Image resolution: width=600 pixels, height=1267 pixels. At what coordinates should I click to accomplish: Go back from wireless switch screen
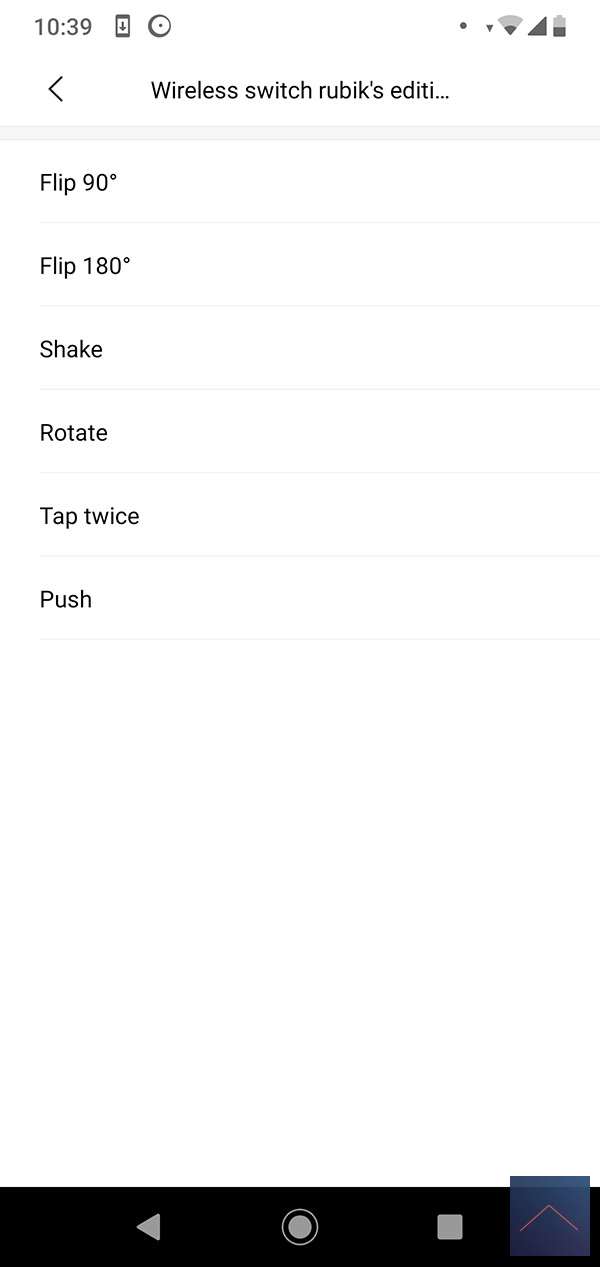click(x=56, y=89)
